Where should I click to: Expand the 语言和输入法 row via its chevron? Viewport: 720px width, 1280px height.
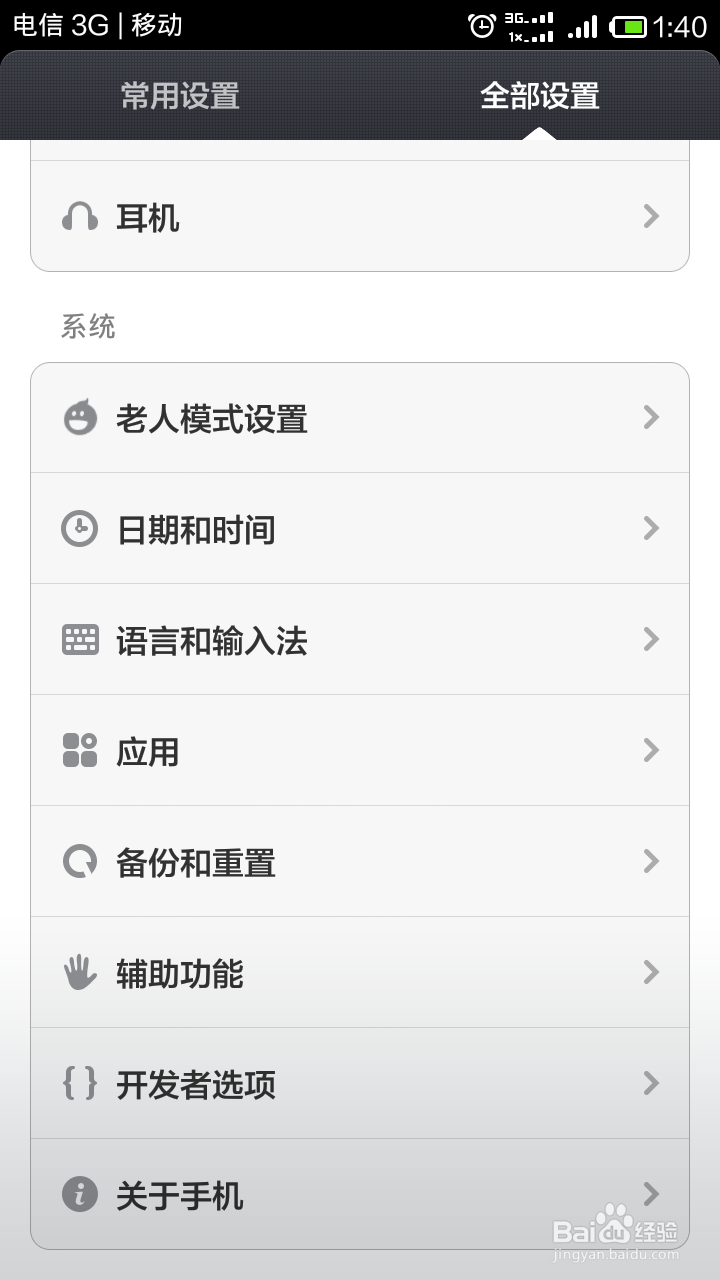tap(650, 639)
